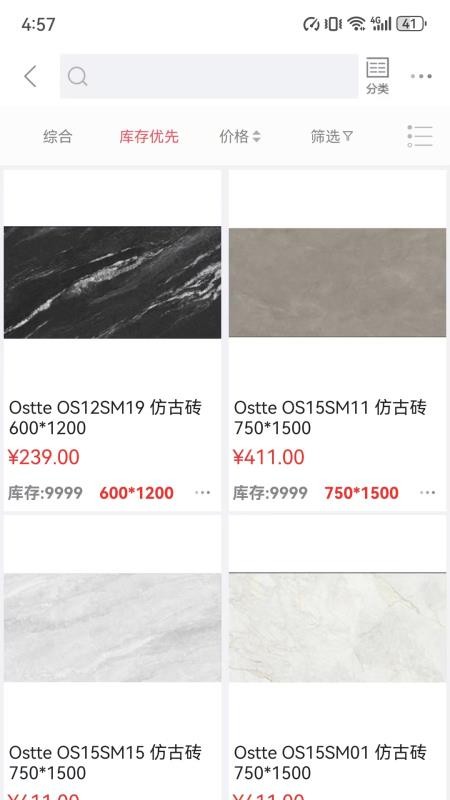Screen dimensions: 450x800
Task: Open the 分类 category menu
Action: 377,76
